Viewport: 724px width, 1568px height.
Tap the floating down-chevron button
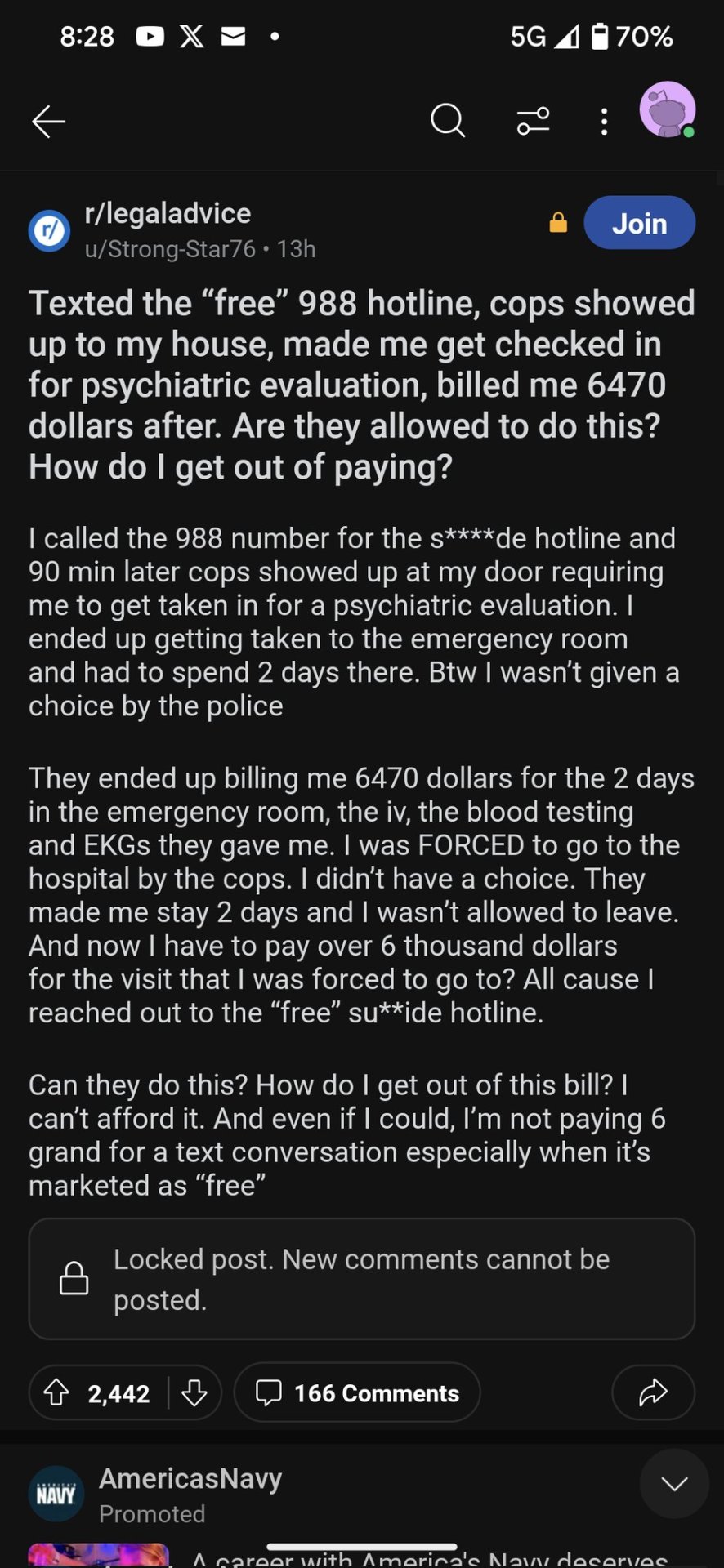pyautogui.click(x=674, y=1483)
